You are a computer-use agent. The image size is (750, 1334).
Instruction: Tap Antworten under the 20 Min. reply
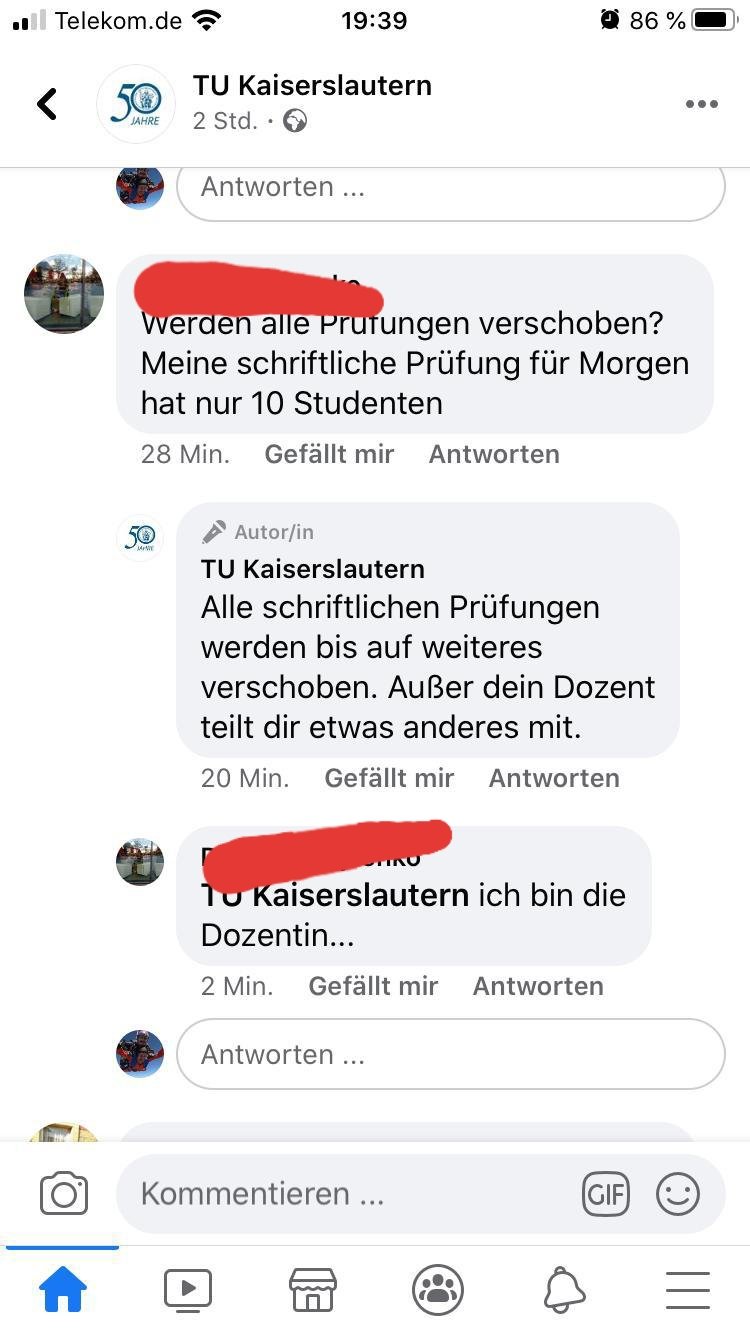coord(554,778)
